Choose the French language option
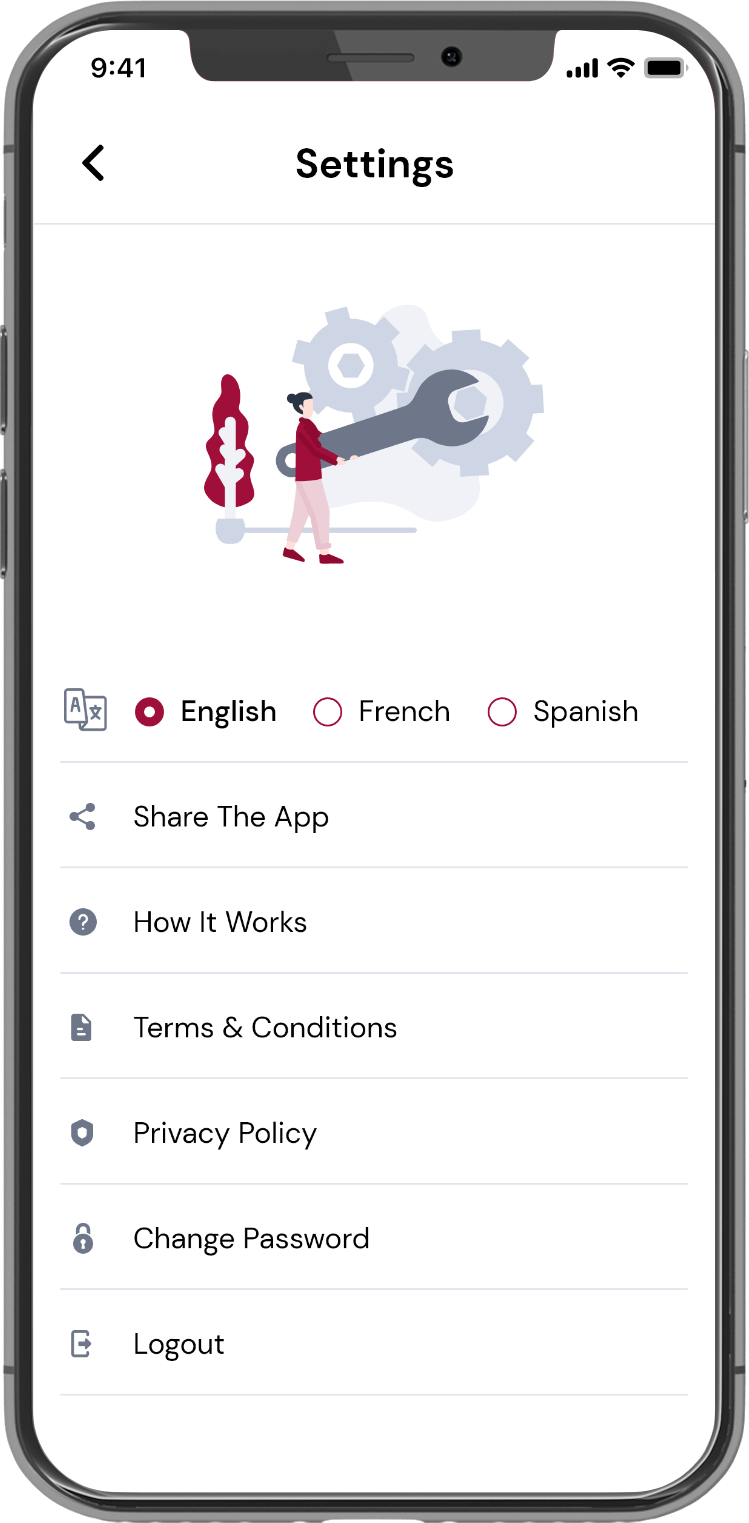Screen dimensions: 749x1523 328,712
